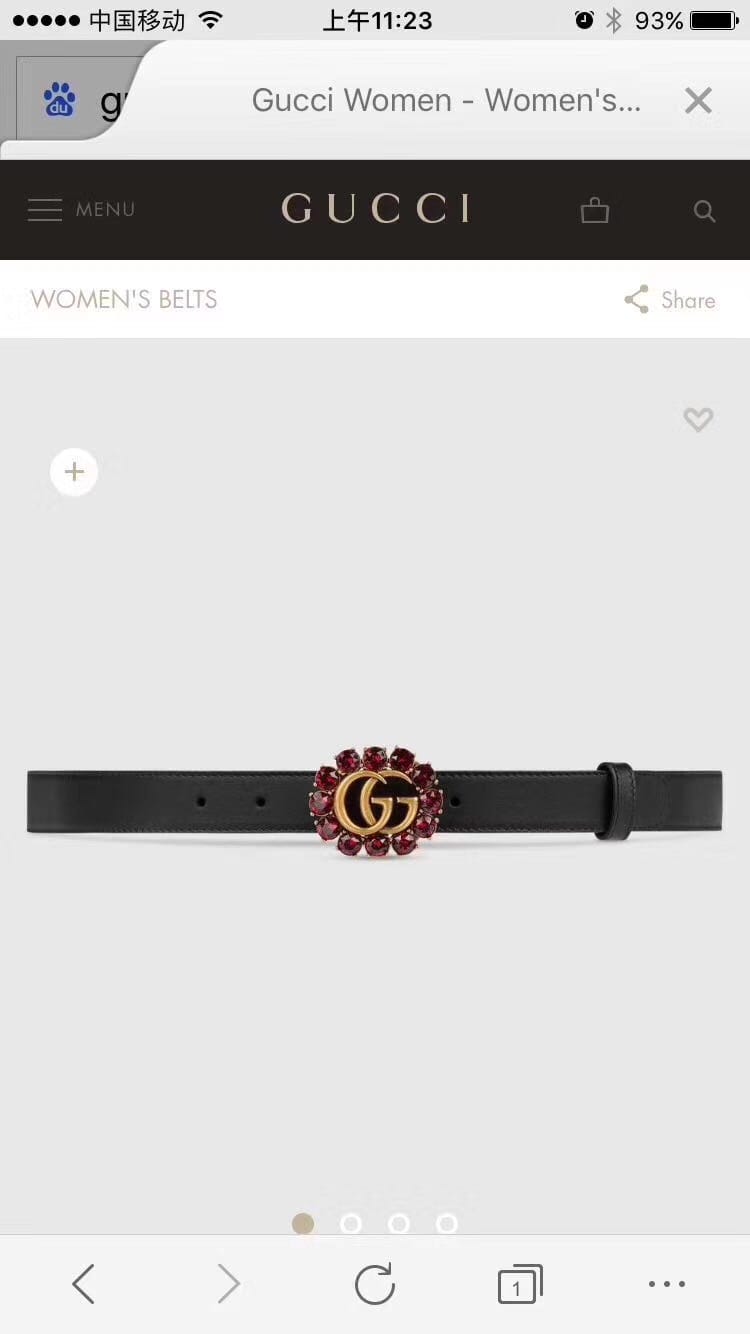The height and width of the screenshot is (1334, 750).
Task: Search the Gucci site
Action: tap(705, 211)
